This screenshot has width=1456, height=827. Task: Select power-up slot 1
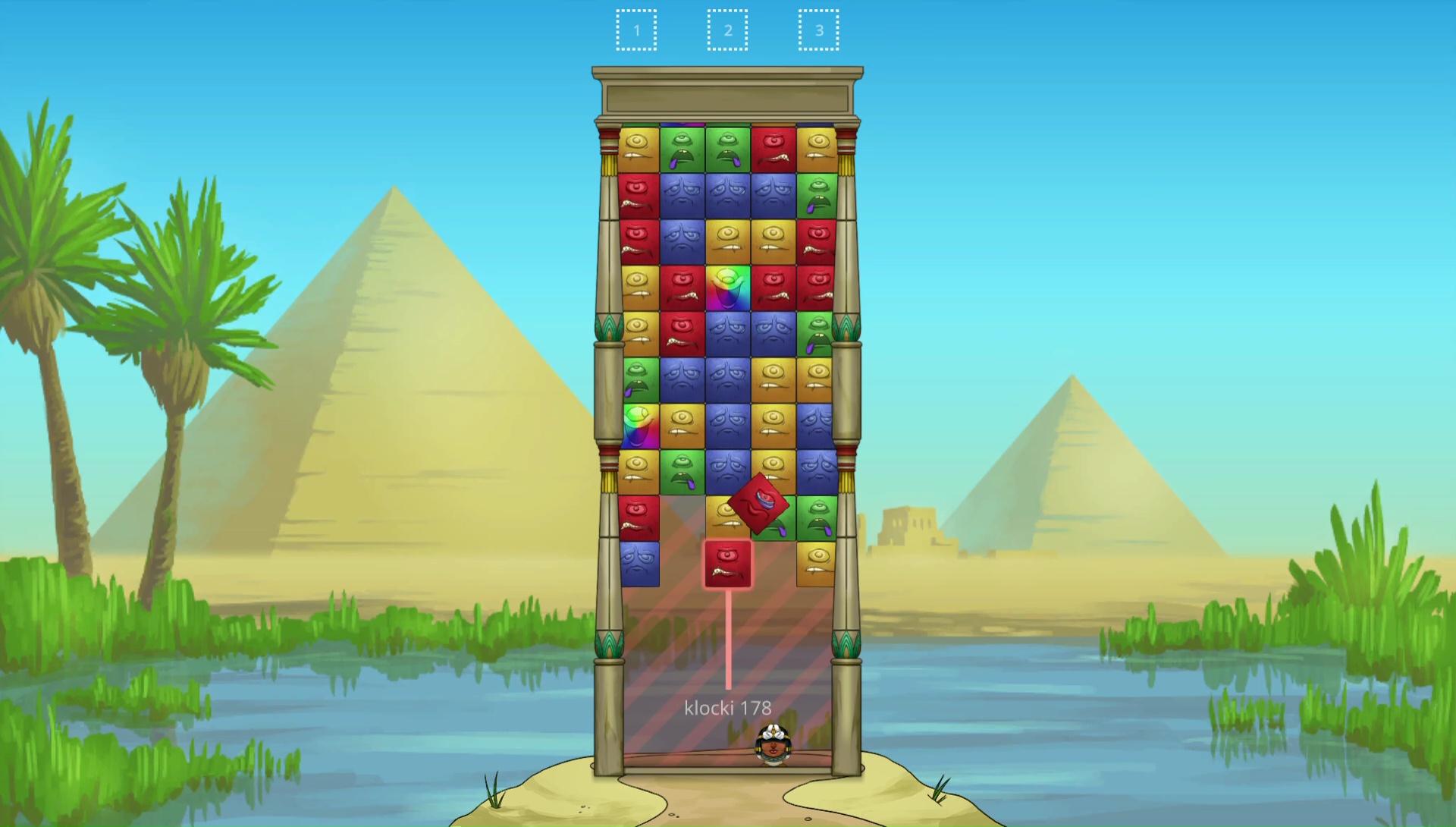pyautogui.click(x=636, y=30)
